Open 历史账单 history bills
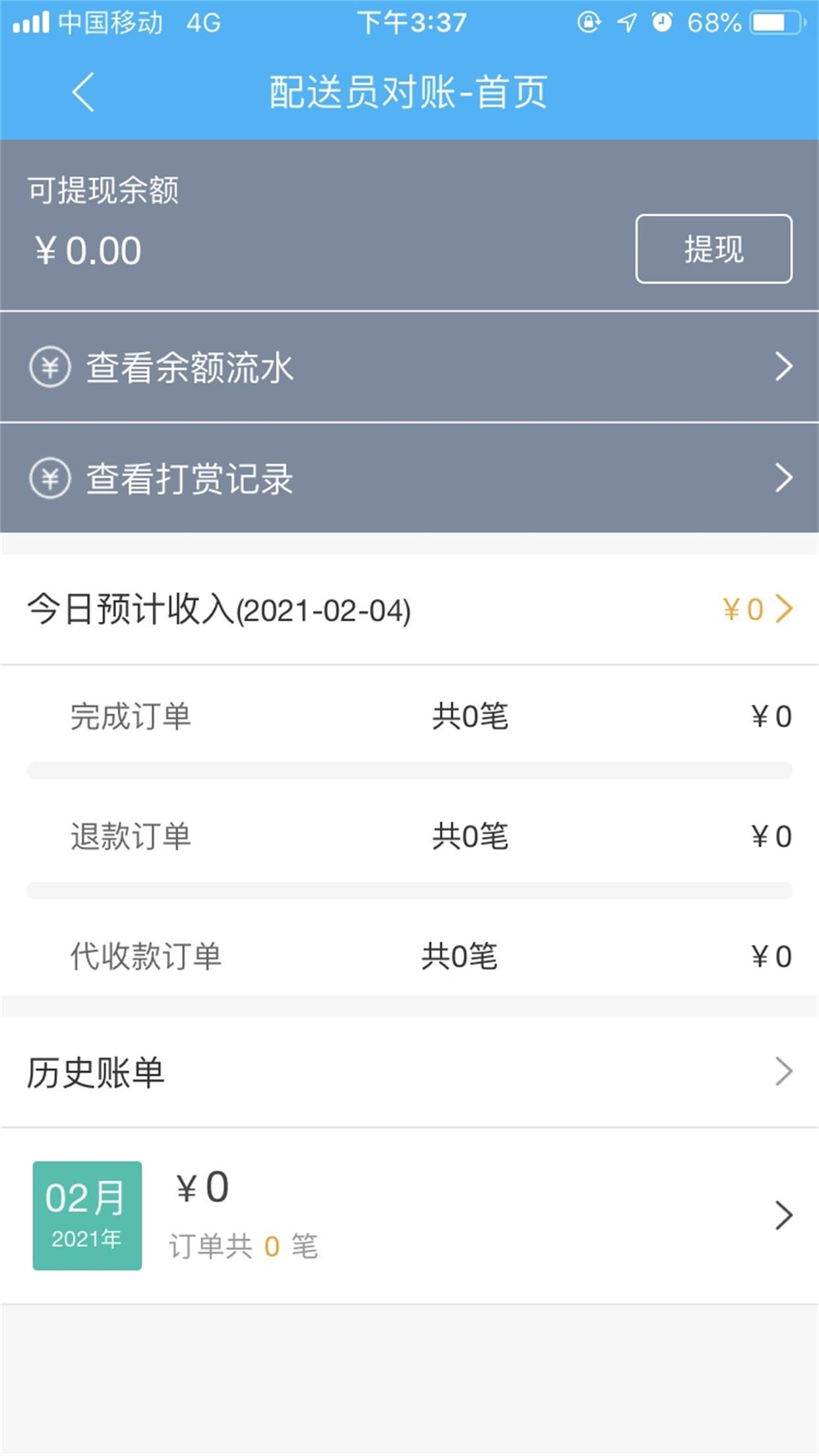The height and width of the screenshot is (1456, 819). point(409,1072)
